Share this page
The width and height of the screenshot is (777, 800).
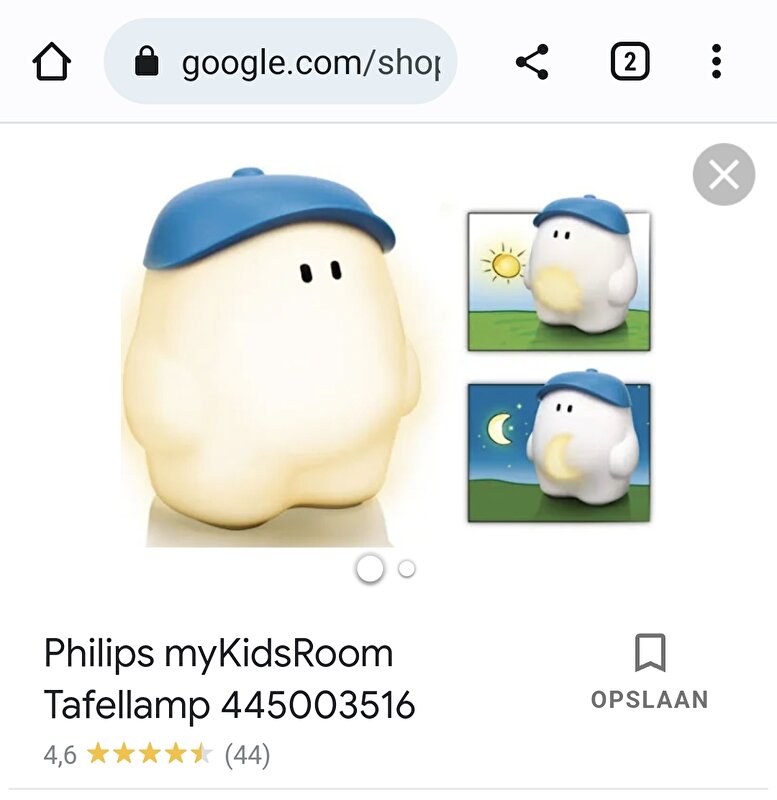532,63
